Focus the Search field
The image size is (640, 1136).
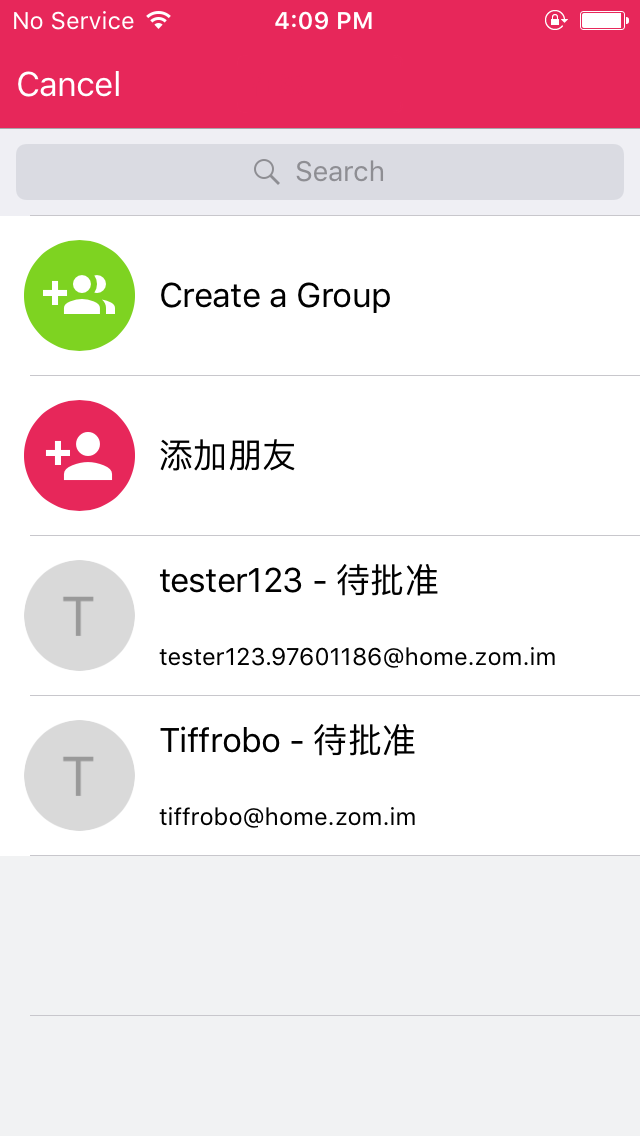click(320, 172)
